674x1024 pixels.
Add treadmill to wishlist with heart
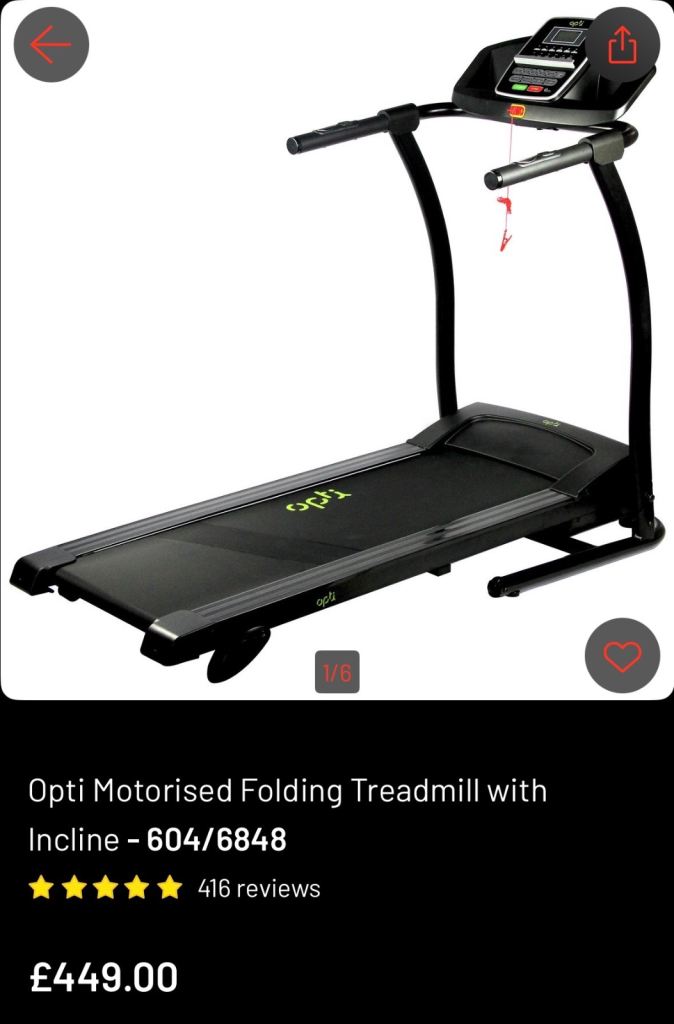coord(622,656)
